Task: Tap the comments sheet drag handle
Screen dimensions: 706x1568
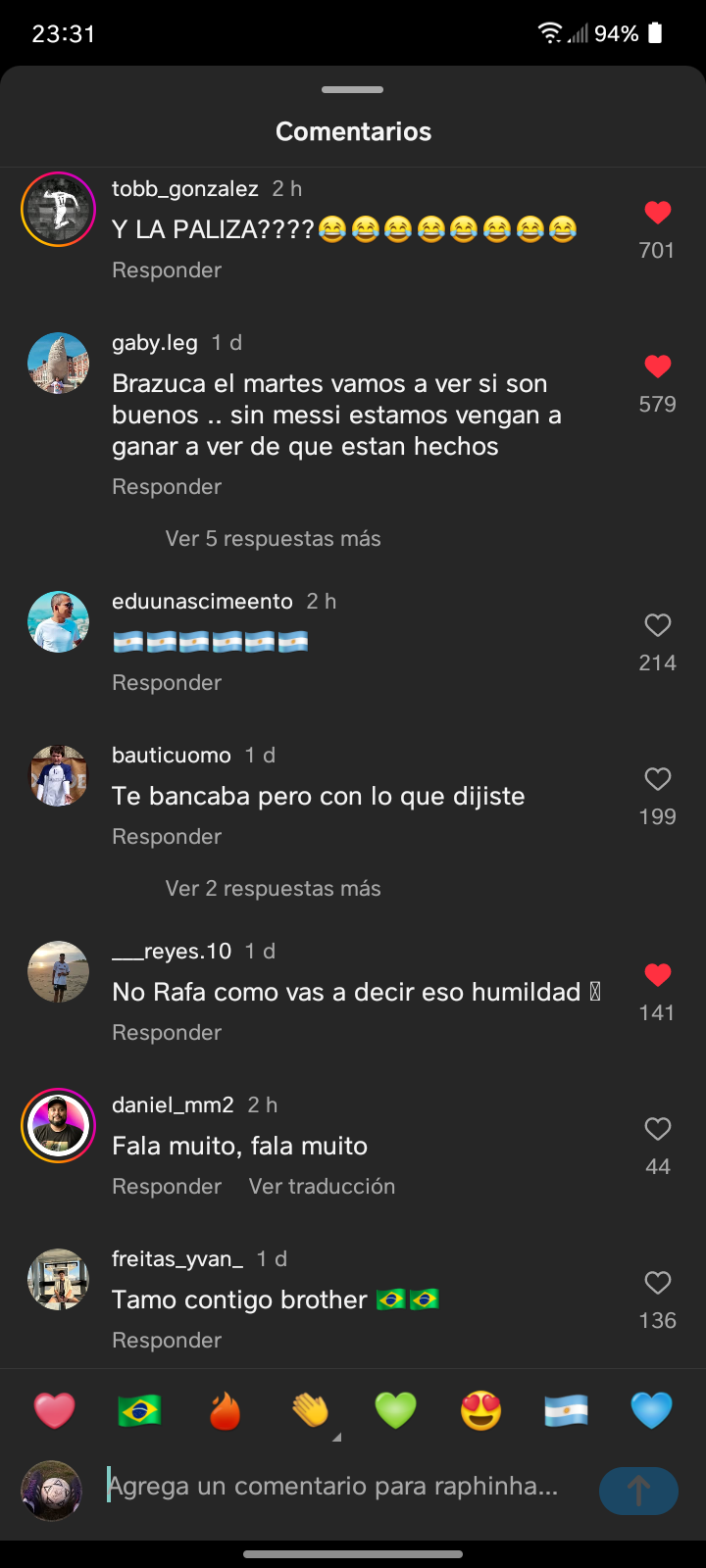Action: 353,90
